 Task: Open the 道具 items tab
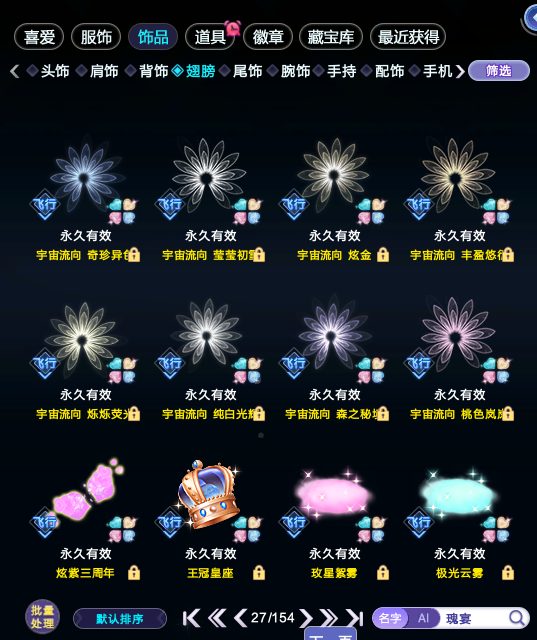[210, 37]
